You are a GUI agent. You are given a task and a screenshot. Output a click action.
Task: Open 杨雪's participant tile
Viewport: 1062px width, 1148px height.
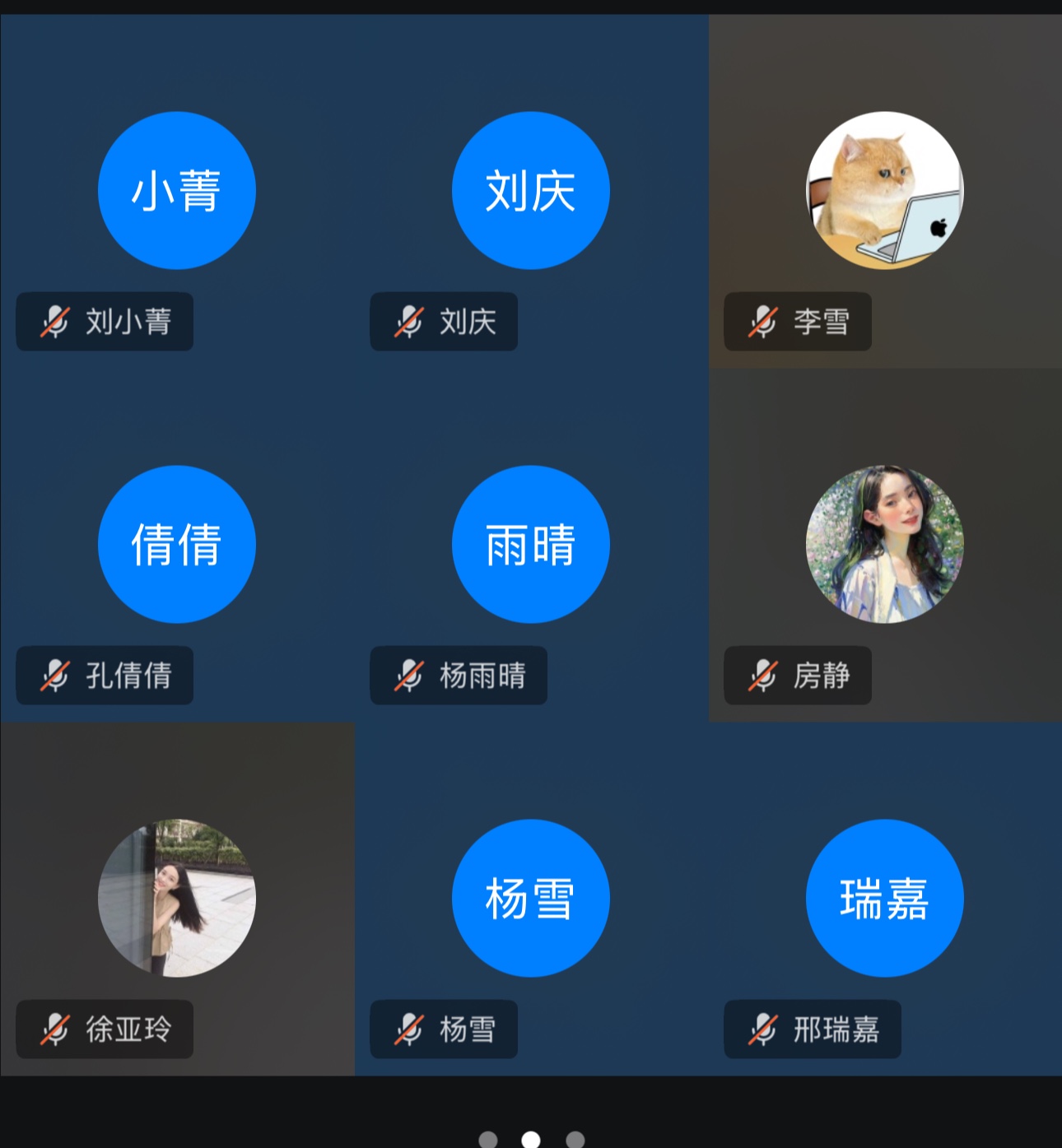click(x=531, y=899)
